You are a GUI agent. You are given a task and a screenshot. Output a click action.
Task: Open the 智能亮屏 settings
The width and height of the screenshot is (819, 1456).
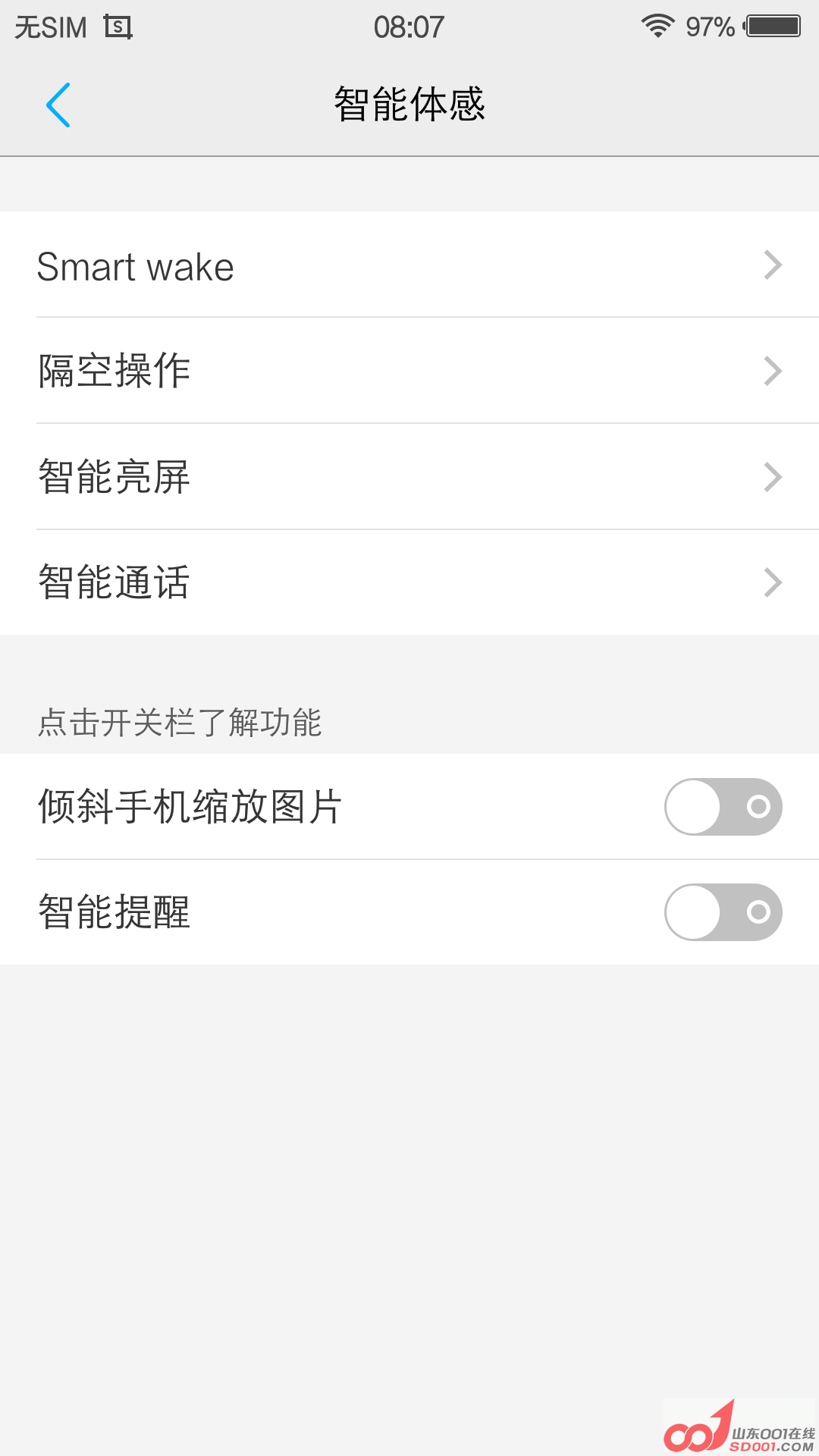coord(409,477)
